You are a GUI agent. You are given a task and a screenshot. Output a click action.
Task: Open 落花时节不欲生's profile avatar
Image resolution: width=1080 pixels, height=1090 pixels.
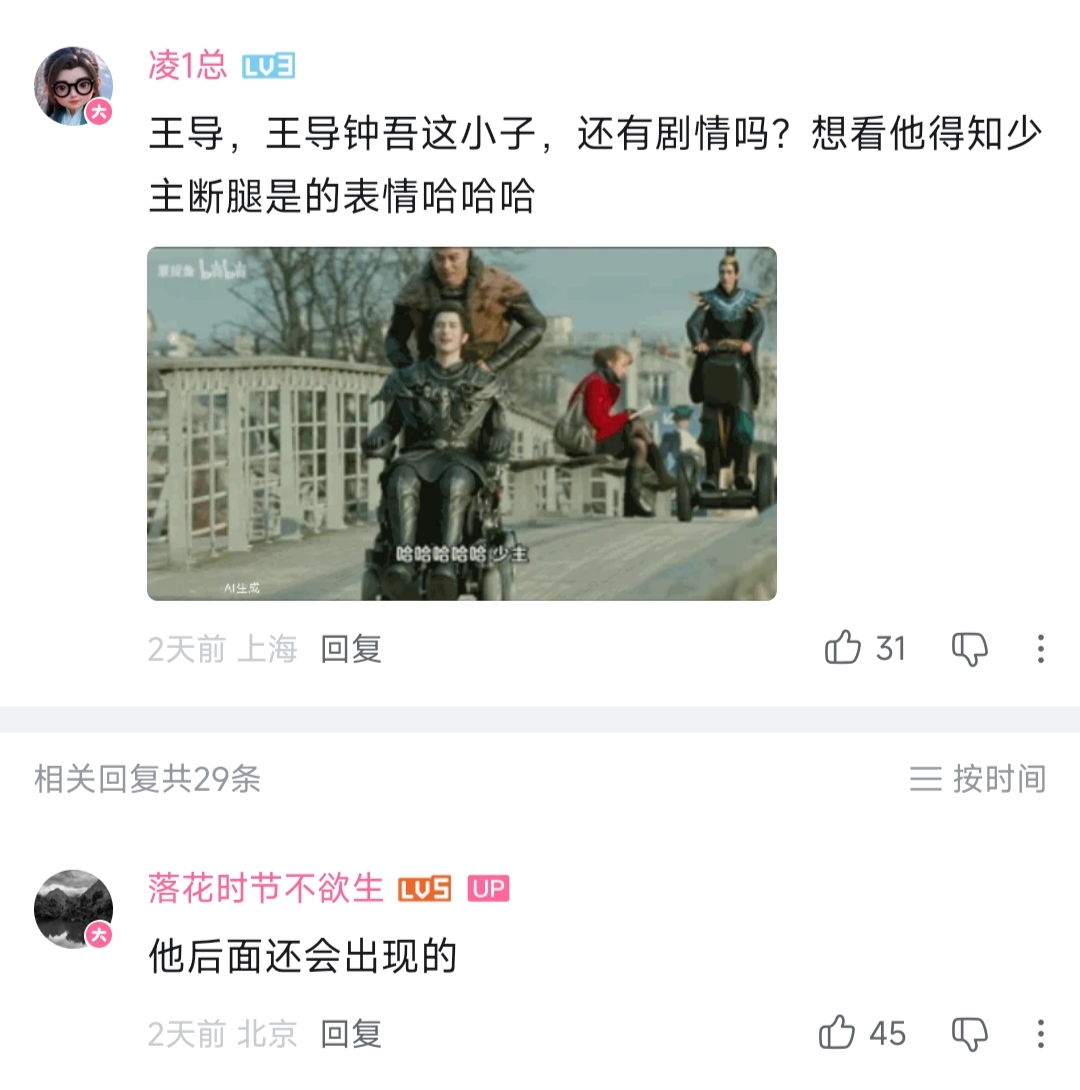tap(73, 908)
